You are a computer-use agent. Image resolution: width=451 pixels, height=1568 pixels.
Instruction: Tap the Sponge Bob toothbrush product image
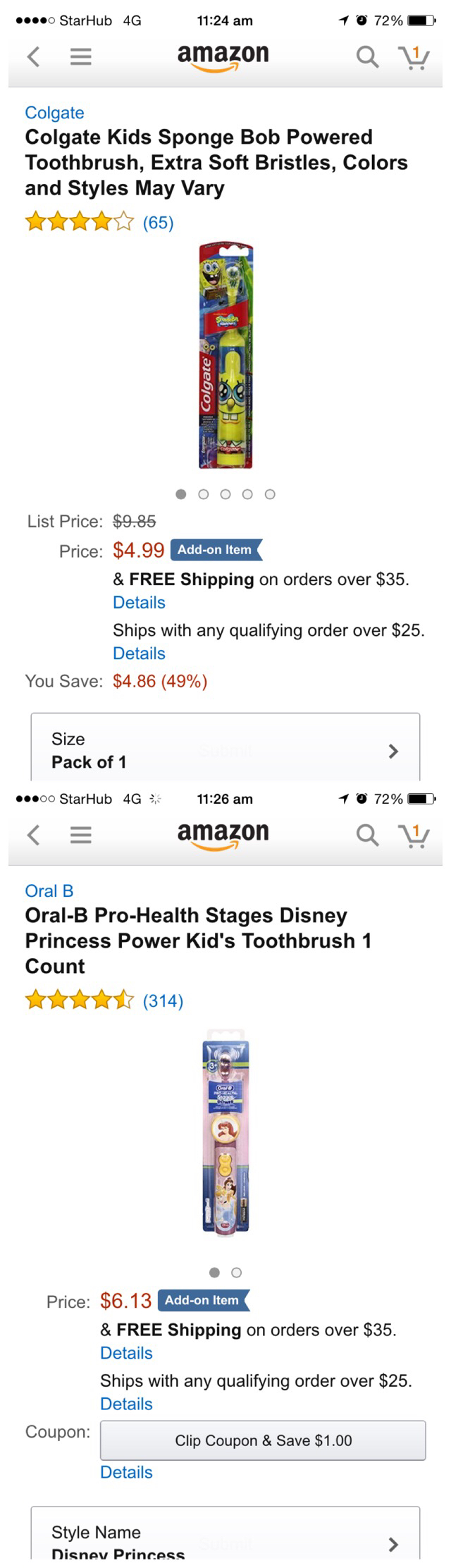point(225,356)
